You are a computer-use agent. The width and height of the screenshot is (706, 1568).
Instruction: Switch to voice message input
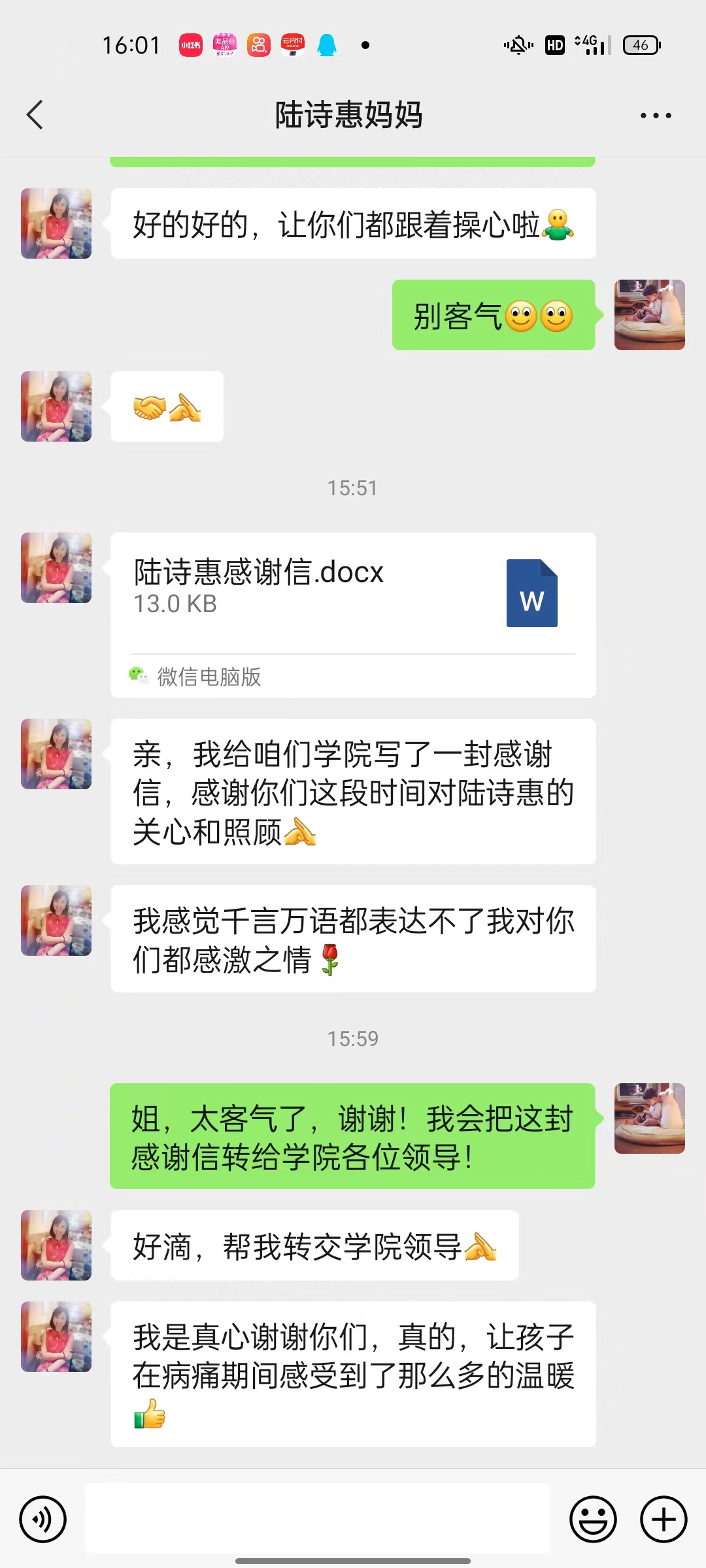pos(43,1519)
